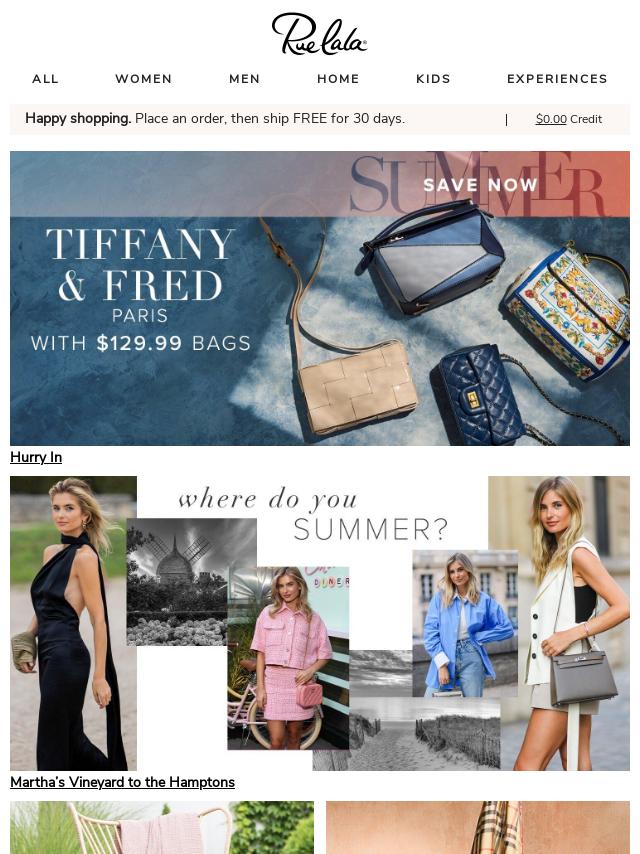Go to the Rue La La homepage logo
Image resolution: width=640 pixels, height=854 pixels.
click(320, 34)
